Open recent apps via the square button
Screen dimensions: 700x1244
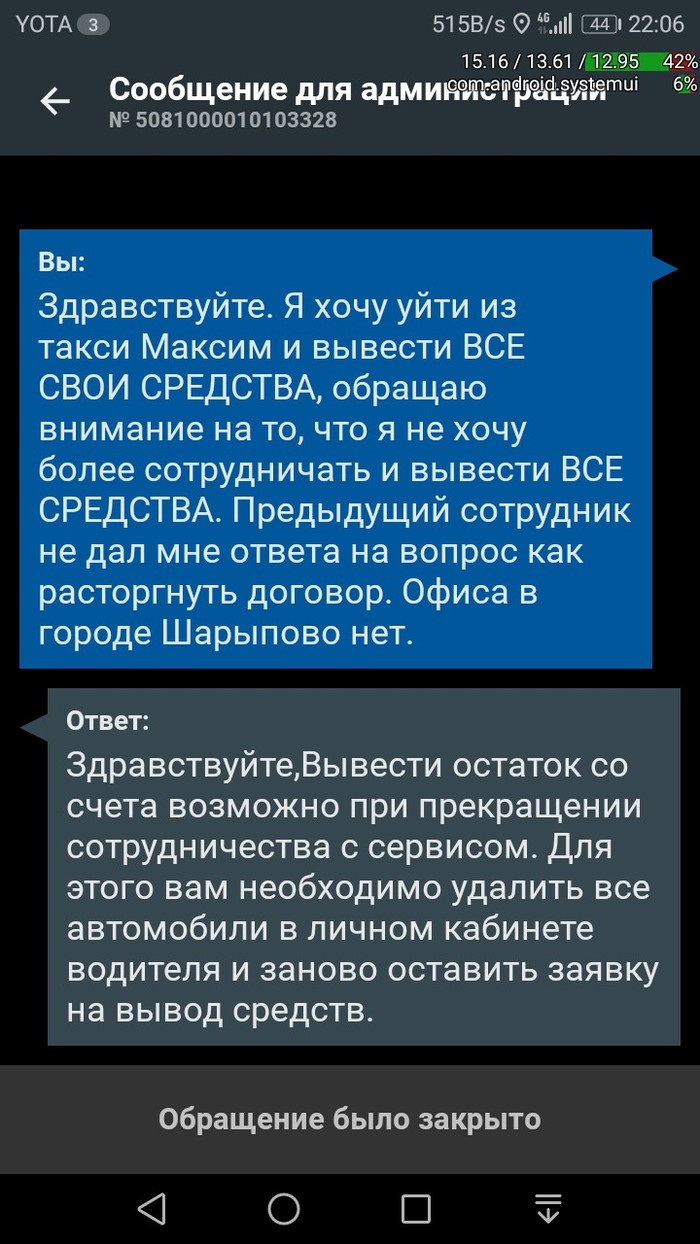(416, 1208)
